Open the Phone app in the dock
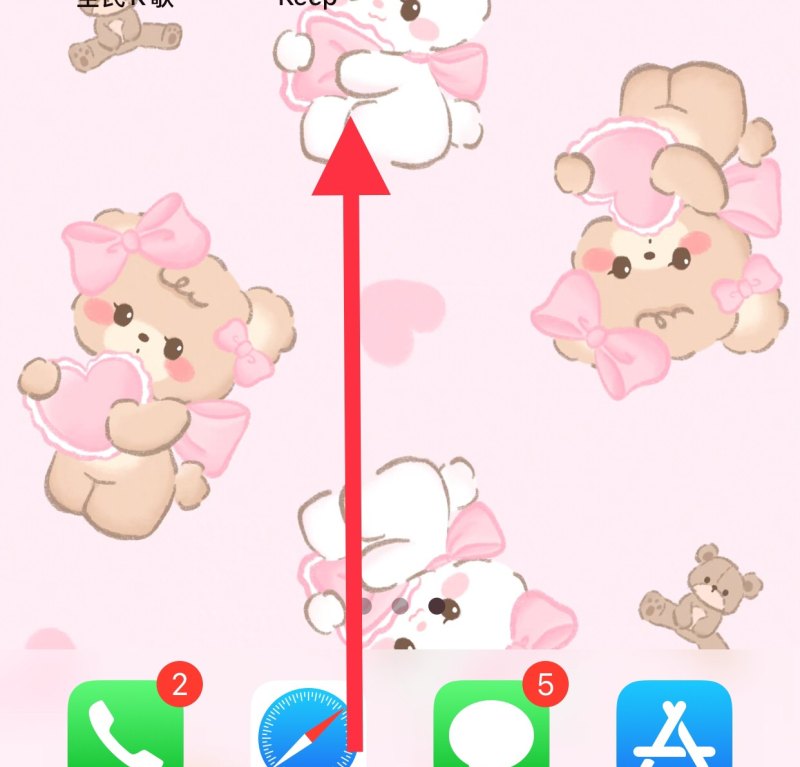800x767 pixels. tap(124, 726)
